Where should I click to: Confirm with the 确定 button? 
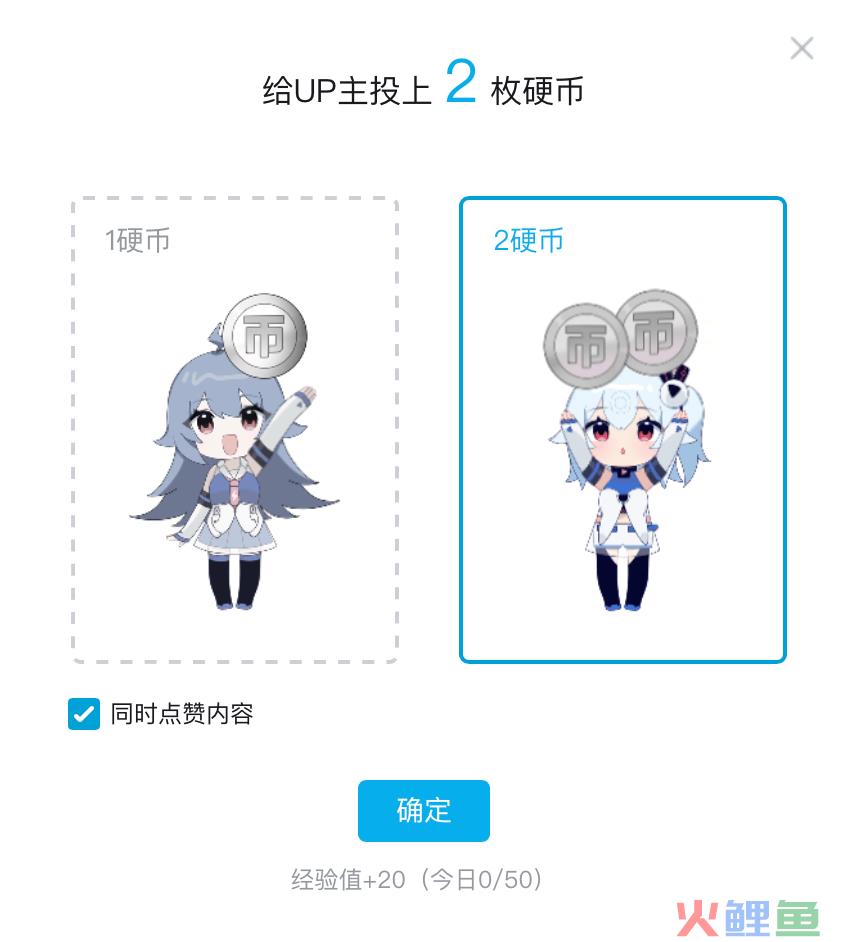coord(423,810)
